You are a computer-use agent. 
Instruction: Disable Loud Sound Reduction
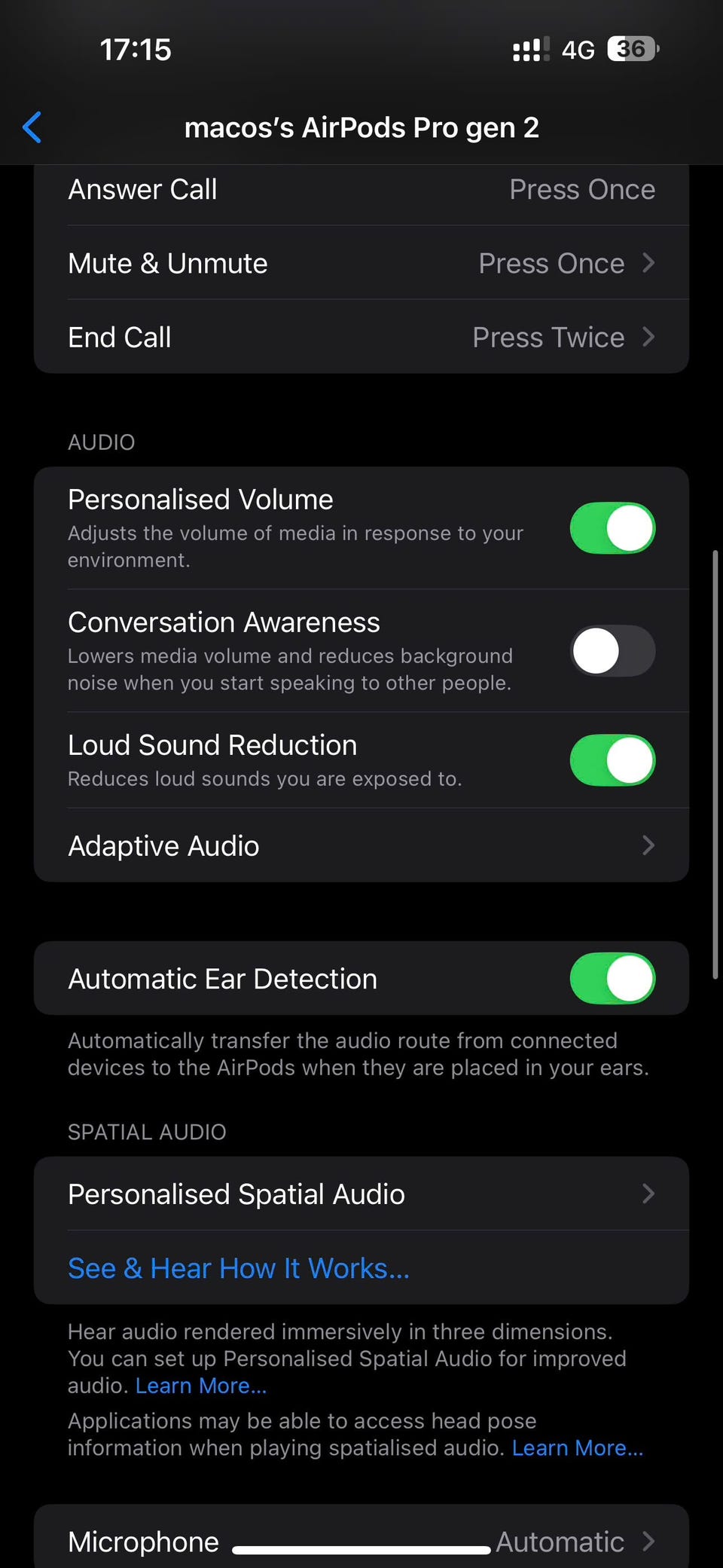612,760
